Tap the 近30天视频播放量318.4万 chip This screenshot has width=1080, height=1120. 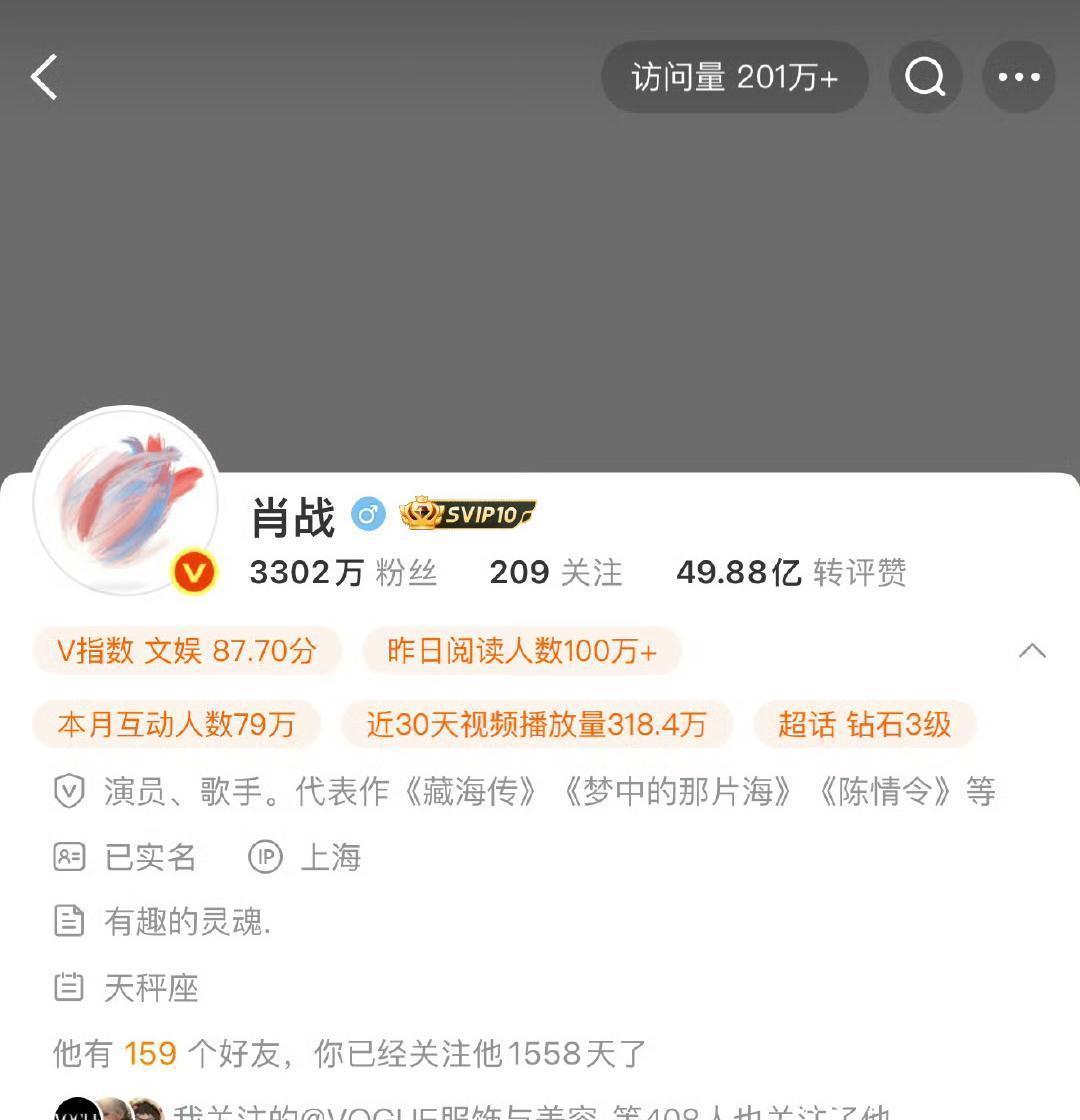point(537,724)
